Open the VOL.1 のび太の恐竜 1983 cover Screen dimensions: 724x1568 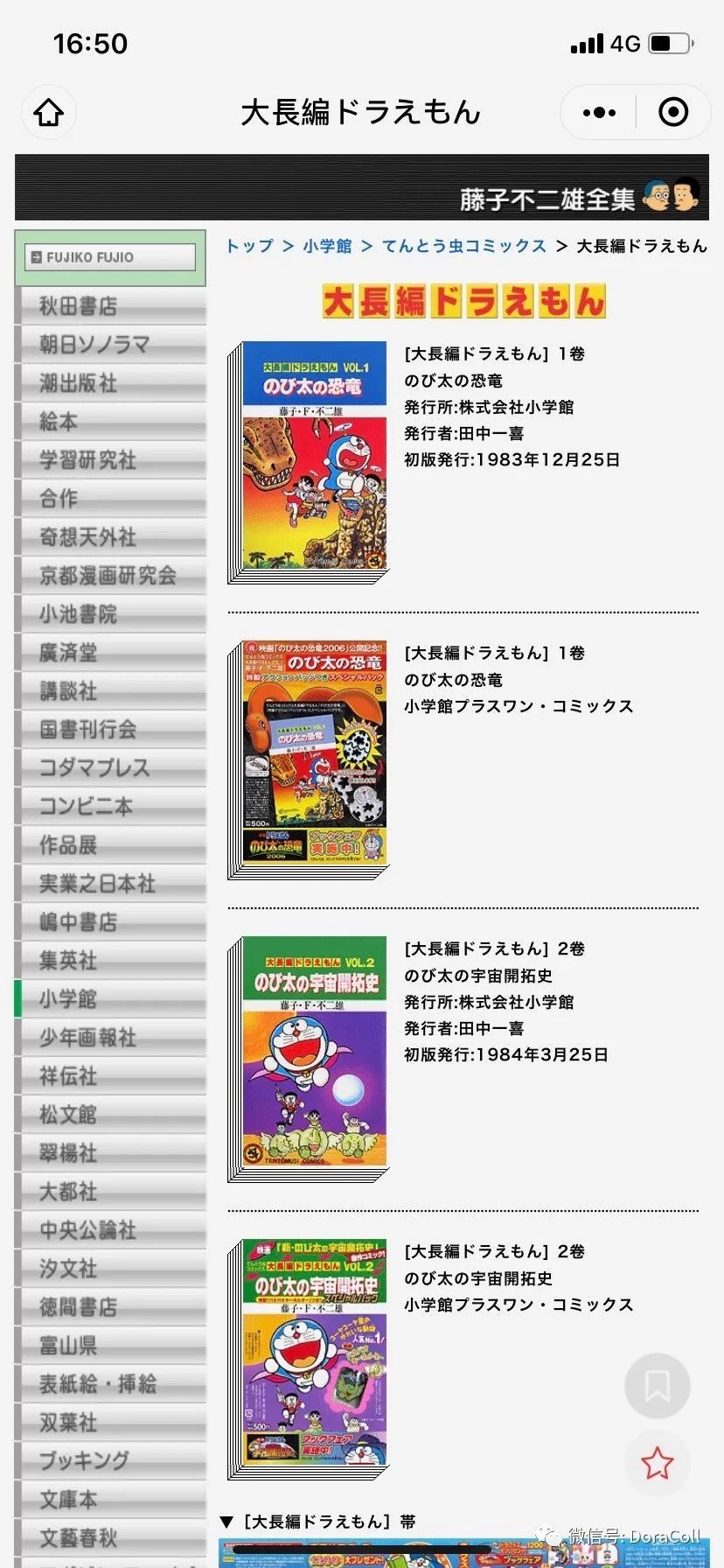(x=312, y=457)
